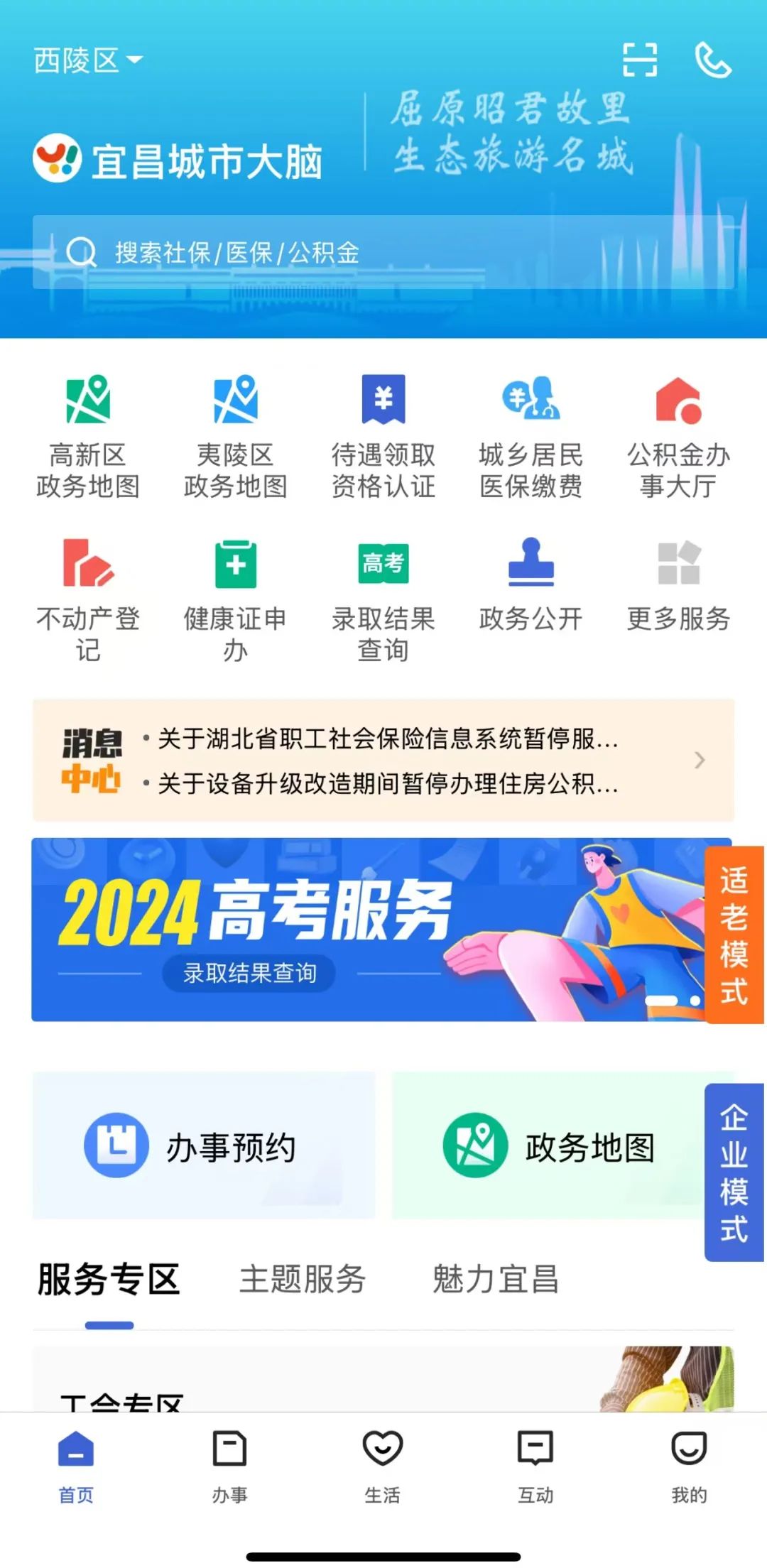Open 不动产登记 service

tap(88, 600)
